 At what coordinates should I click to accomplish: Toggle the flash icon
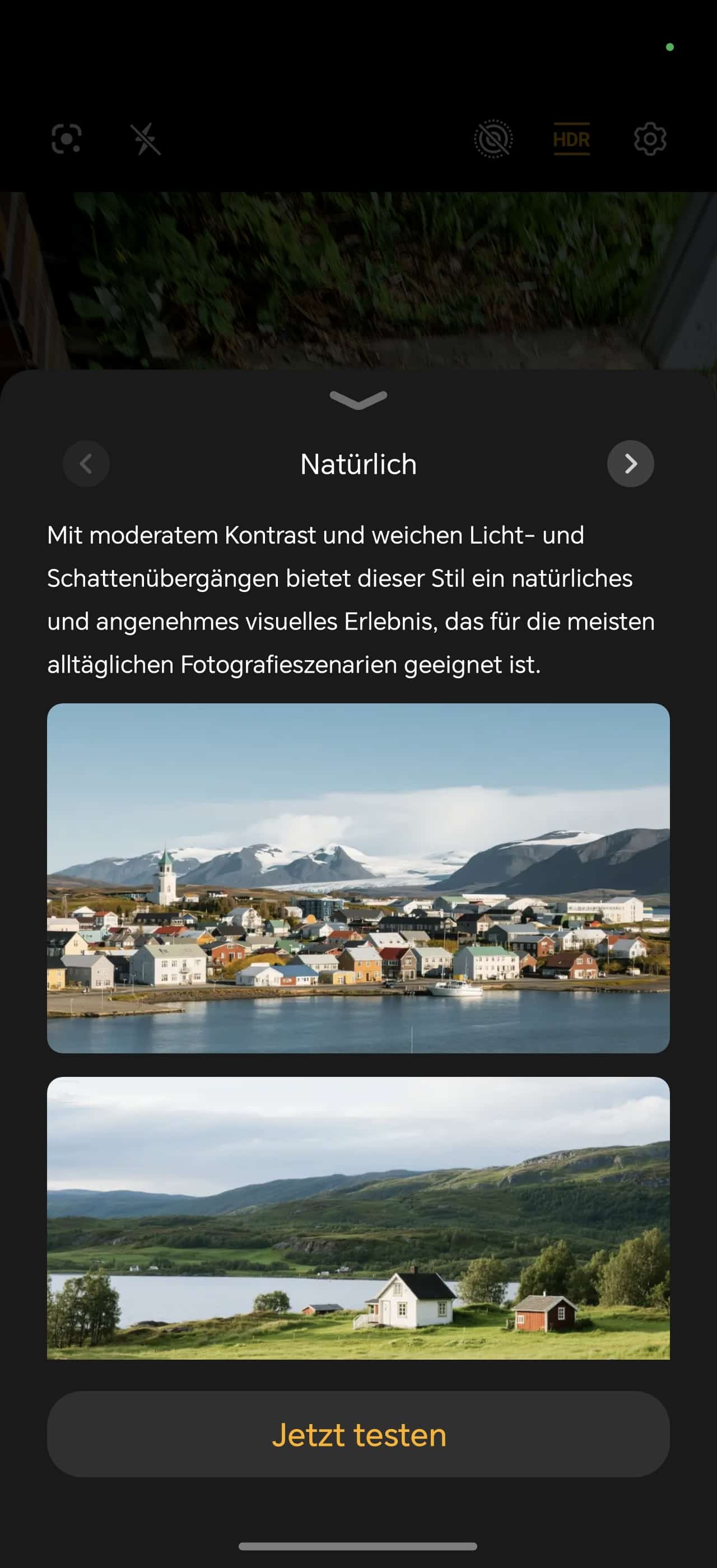tap(146, 139)
